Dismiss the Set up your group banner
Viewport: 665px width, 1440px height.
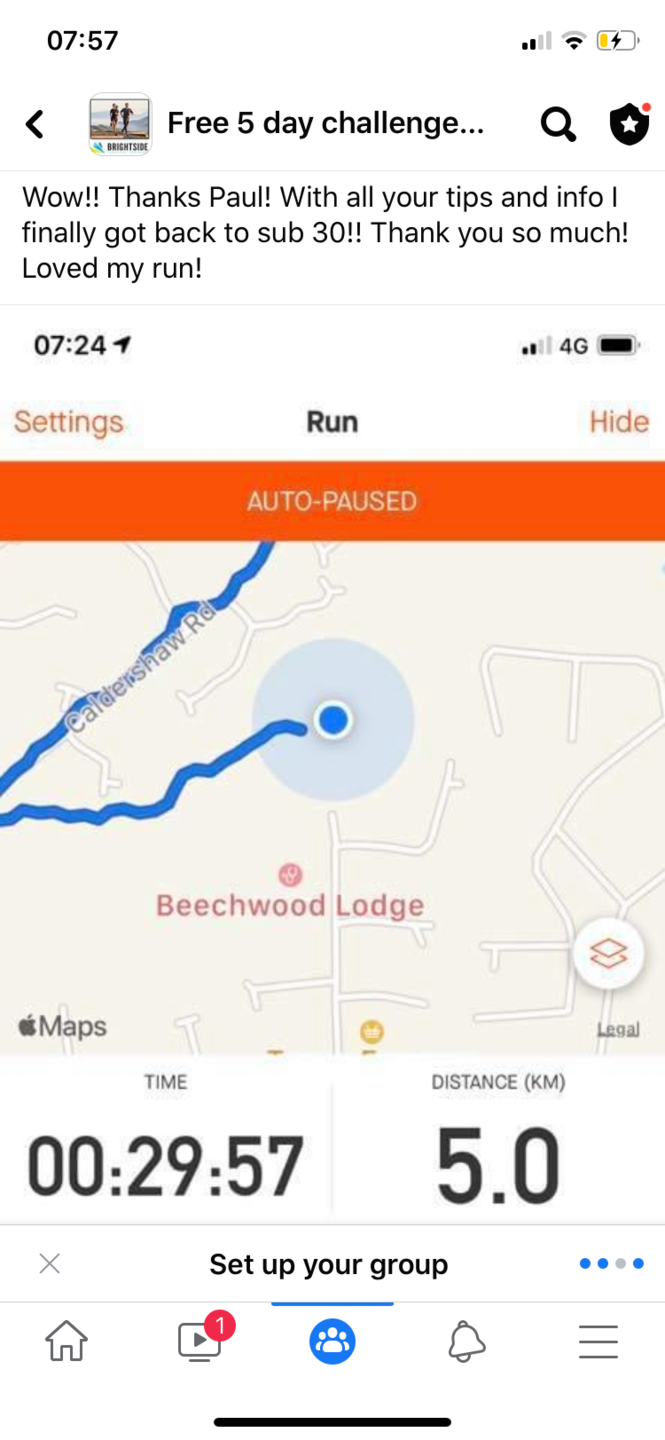49,1264
